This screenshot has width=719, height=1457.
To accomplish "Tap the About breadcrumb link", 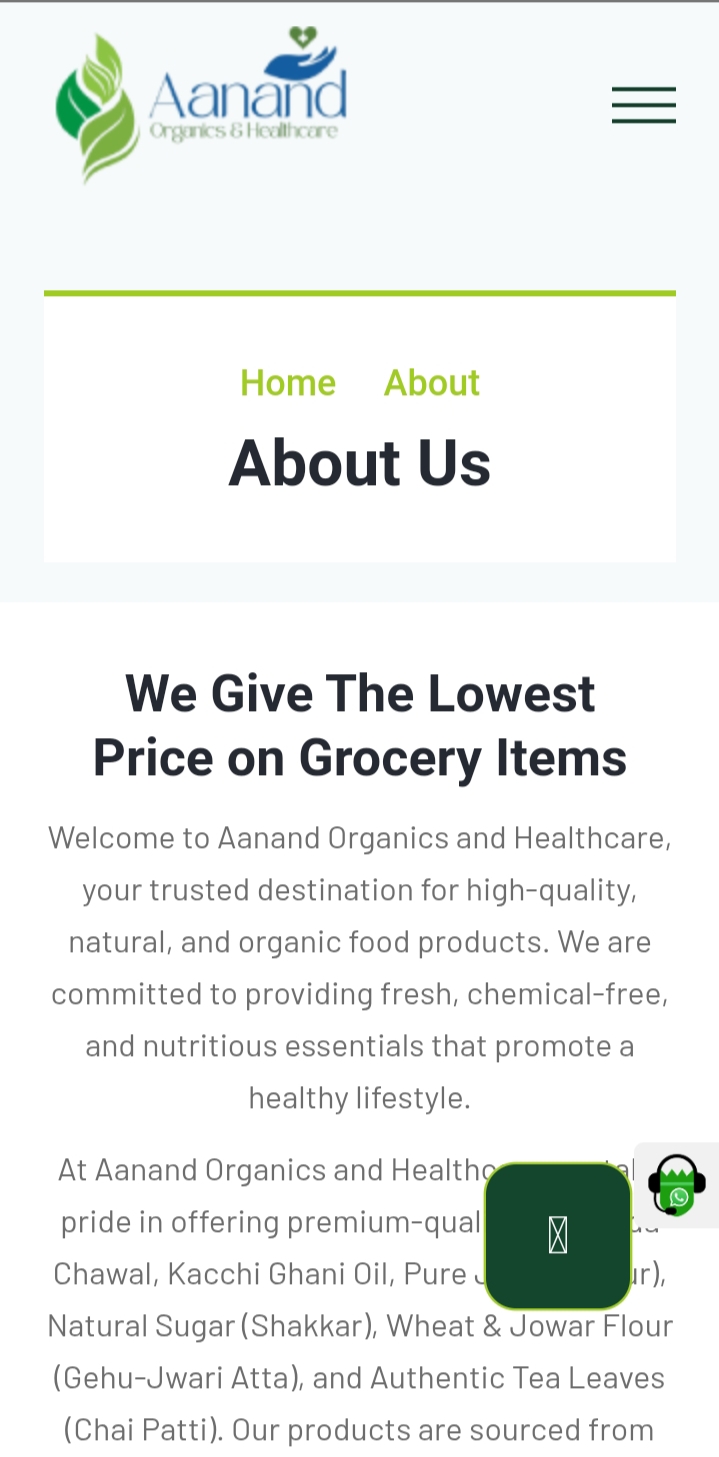I will point(432,382).
